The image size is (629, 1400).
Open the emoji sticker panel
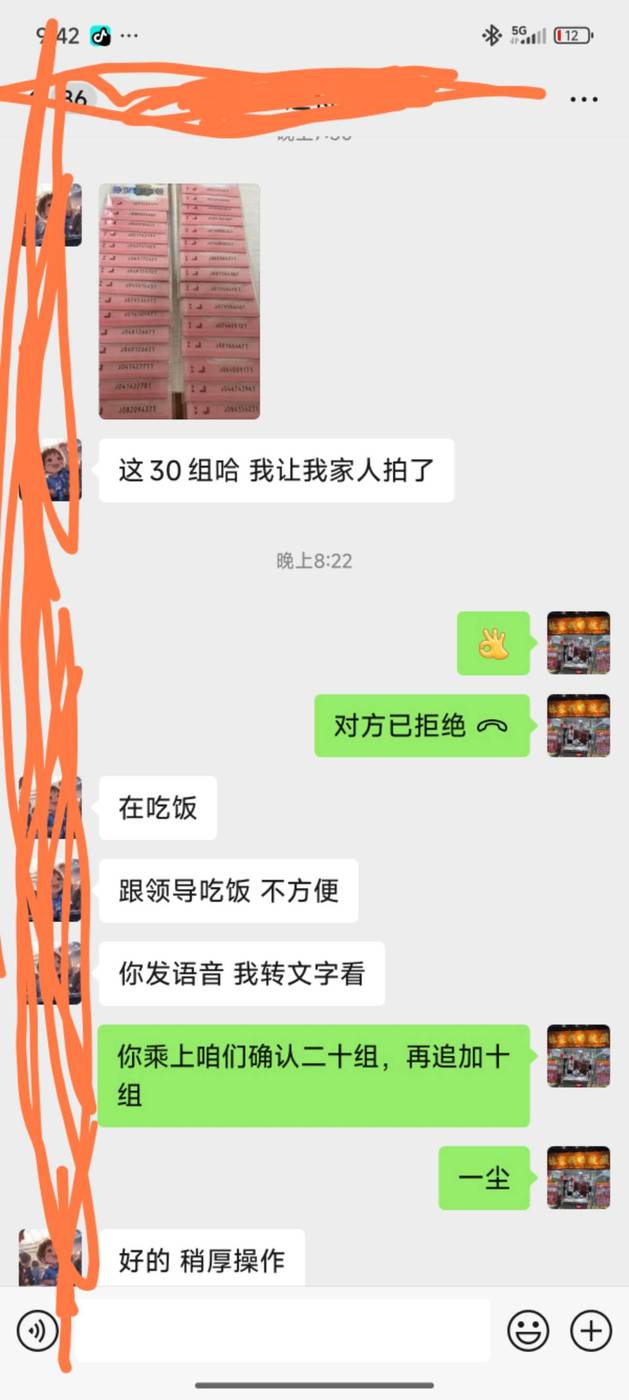528,1331
